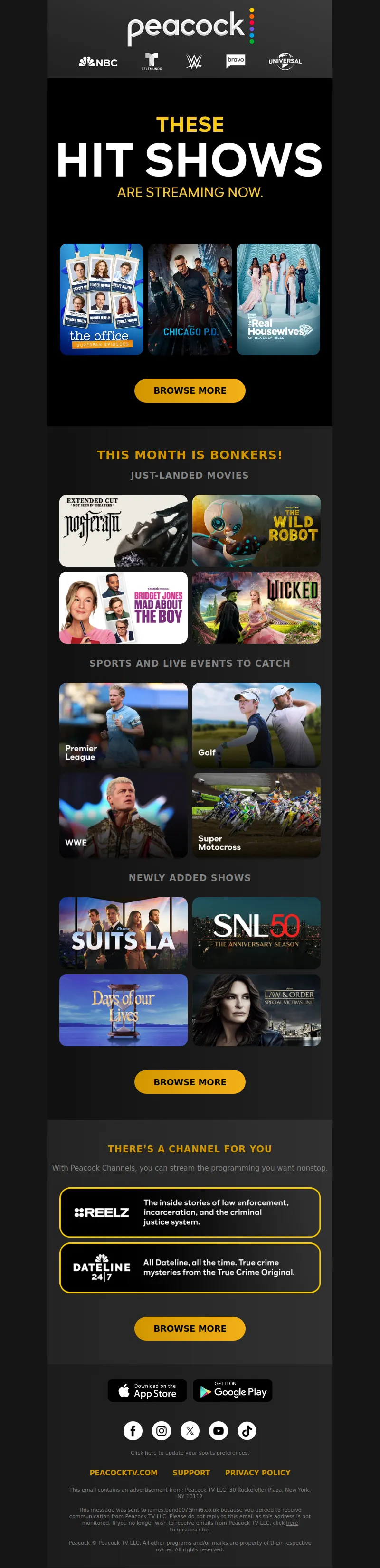
Task: Open the REELZ channel card
Action: 190,1212
